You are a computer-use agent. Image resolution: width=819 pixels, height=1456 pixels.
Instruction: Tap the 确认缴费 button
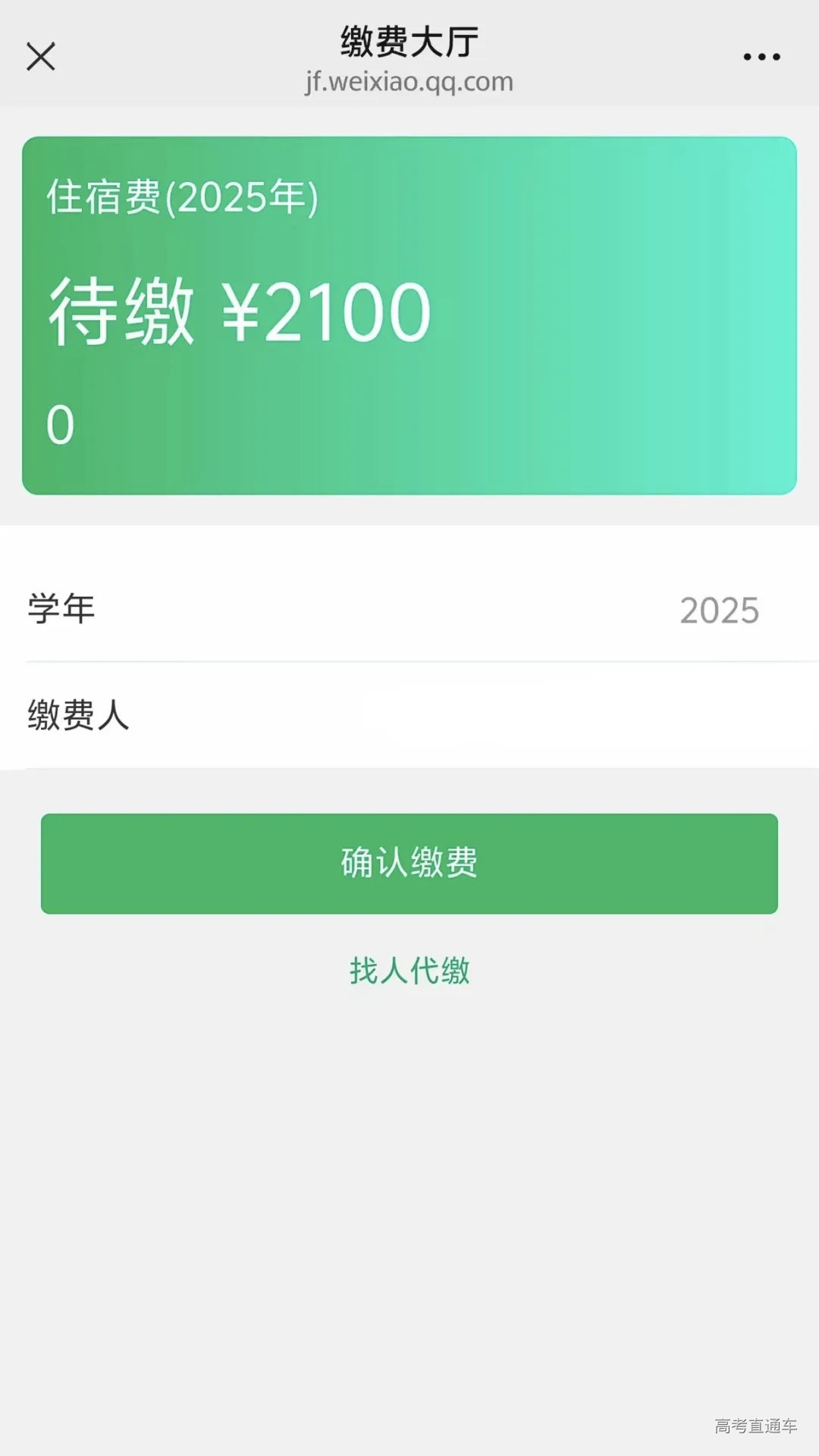[x=409, y=863]
